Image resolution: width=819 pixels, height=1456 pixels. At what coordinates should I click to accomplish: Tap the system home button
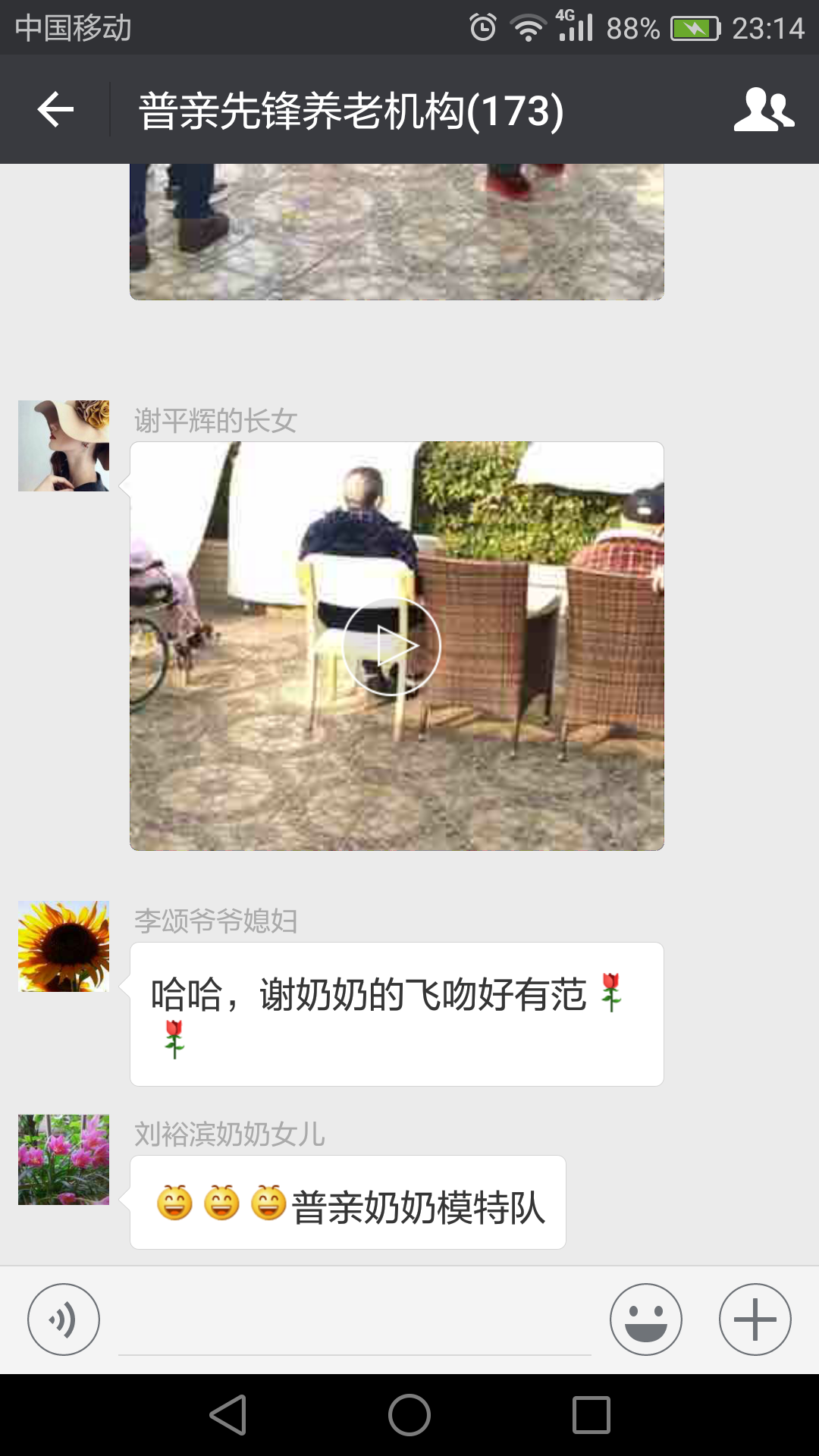[x=409, y=1415]
